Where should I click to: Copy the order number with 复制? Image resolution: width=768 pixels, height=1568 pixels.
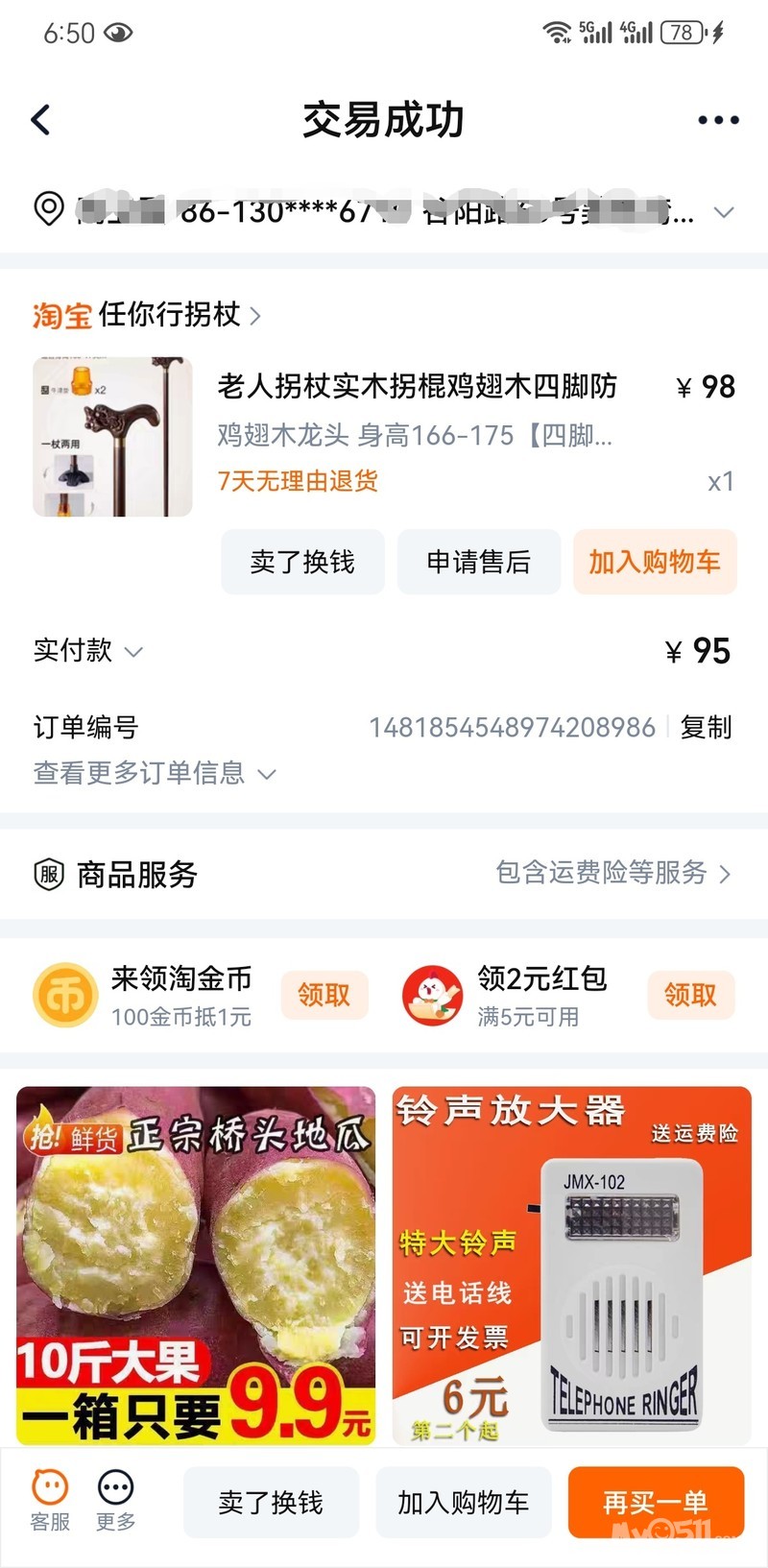point(706,728)
